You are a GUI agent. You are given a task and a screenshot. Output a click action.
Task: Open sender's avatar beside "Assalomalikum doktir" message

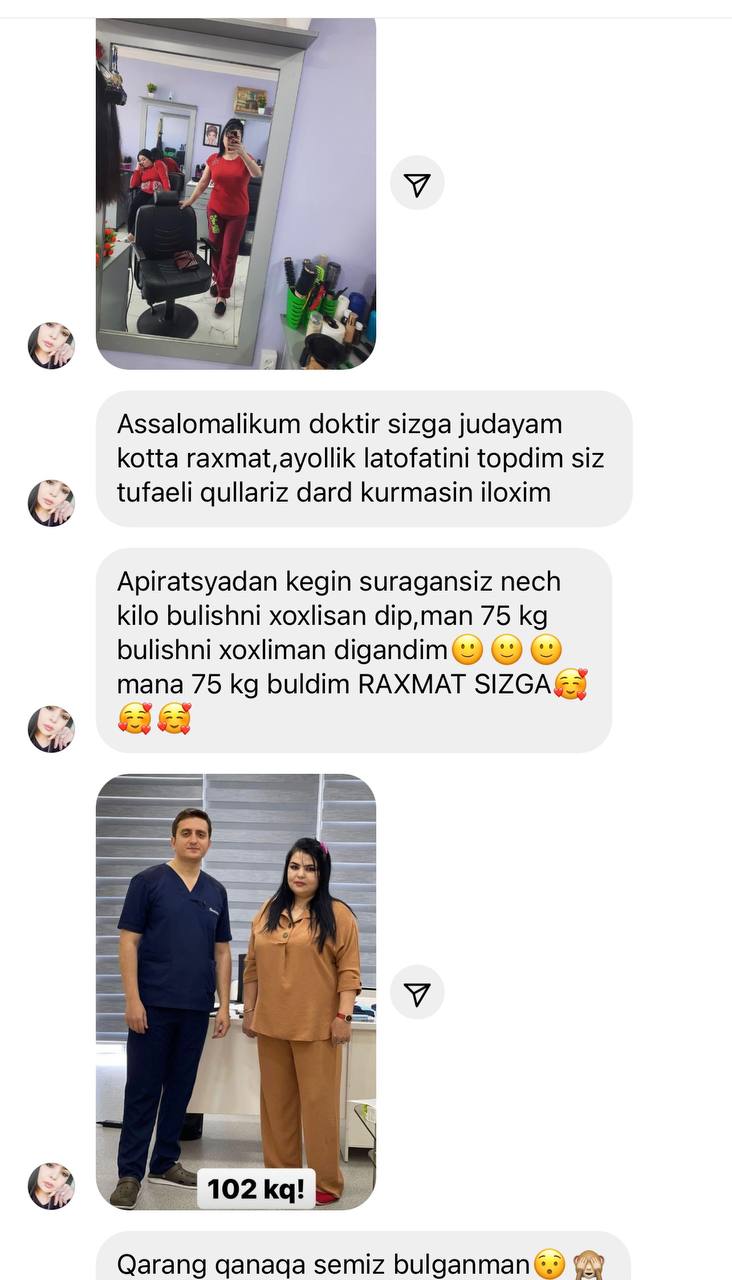click(x=51, y=503)
